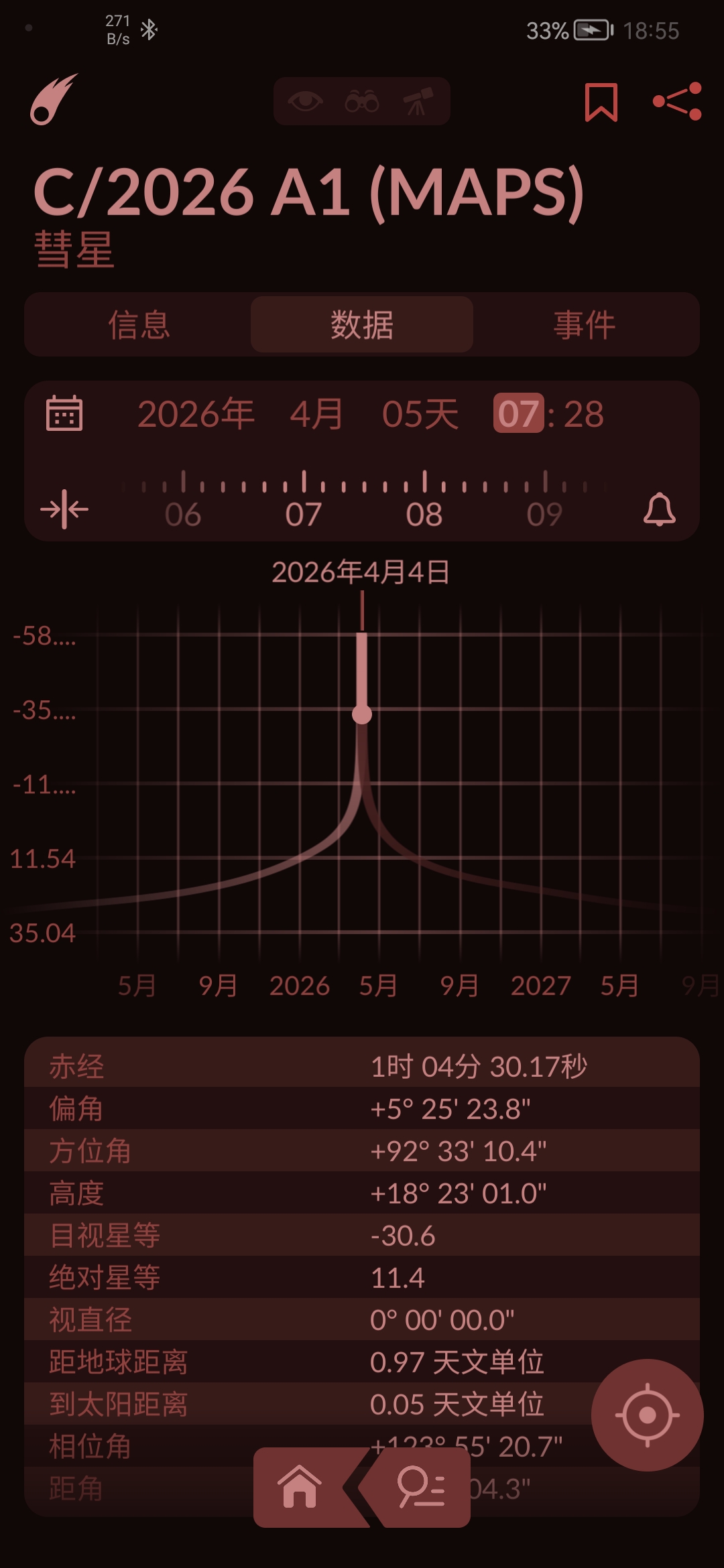Viewport: 724px width, 1568px height.
Task: Reset time to now with the center icon
Action: (64, 509)
